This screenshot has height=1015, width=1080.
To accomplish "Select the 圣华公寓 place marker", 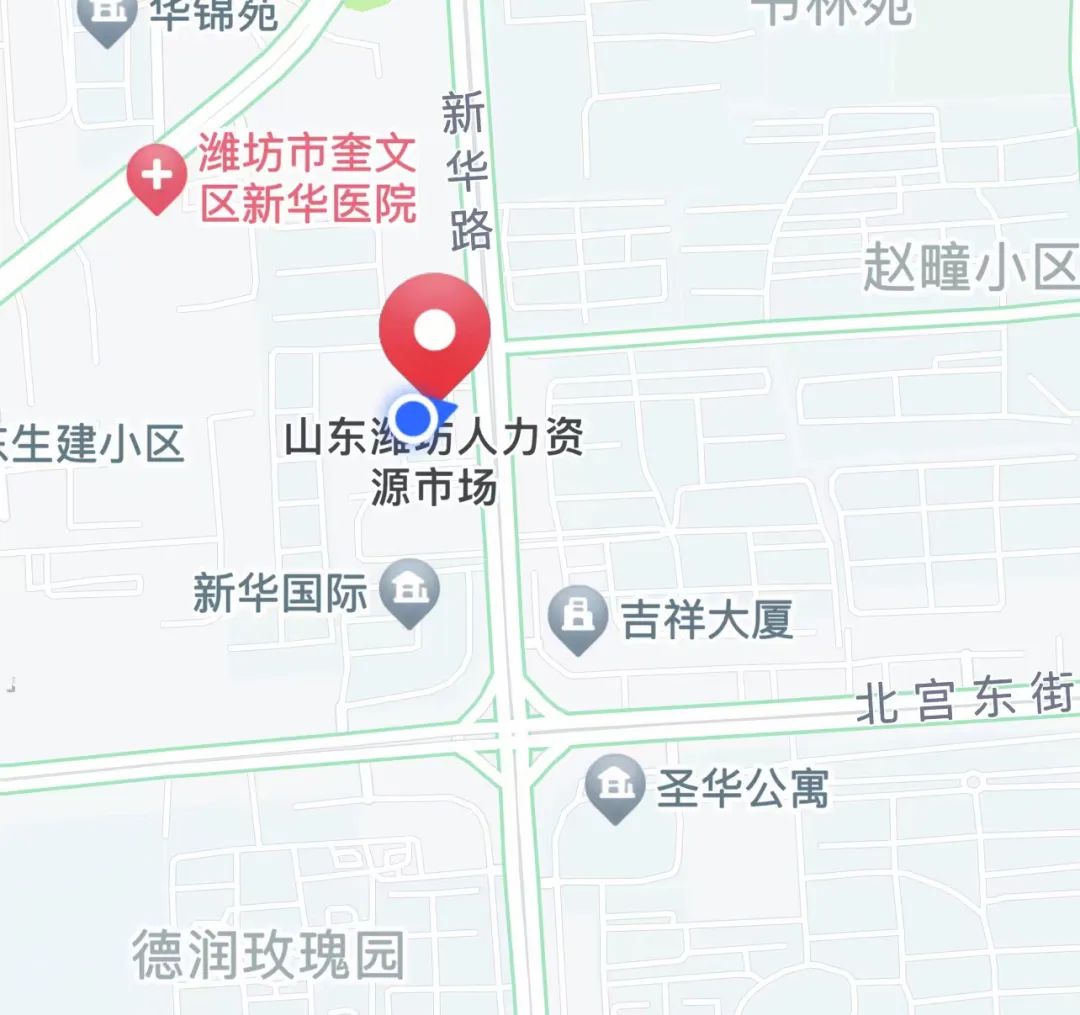I will [x=615, y=785].
